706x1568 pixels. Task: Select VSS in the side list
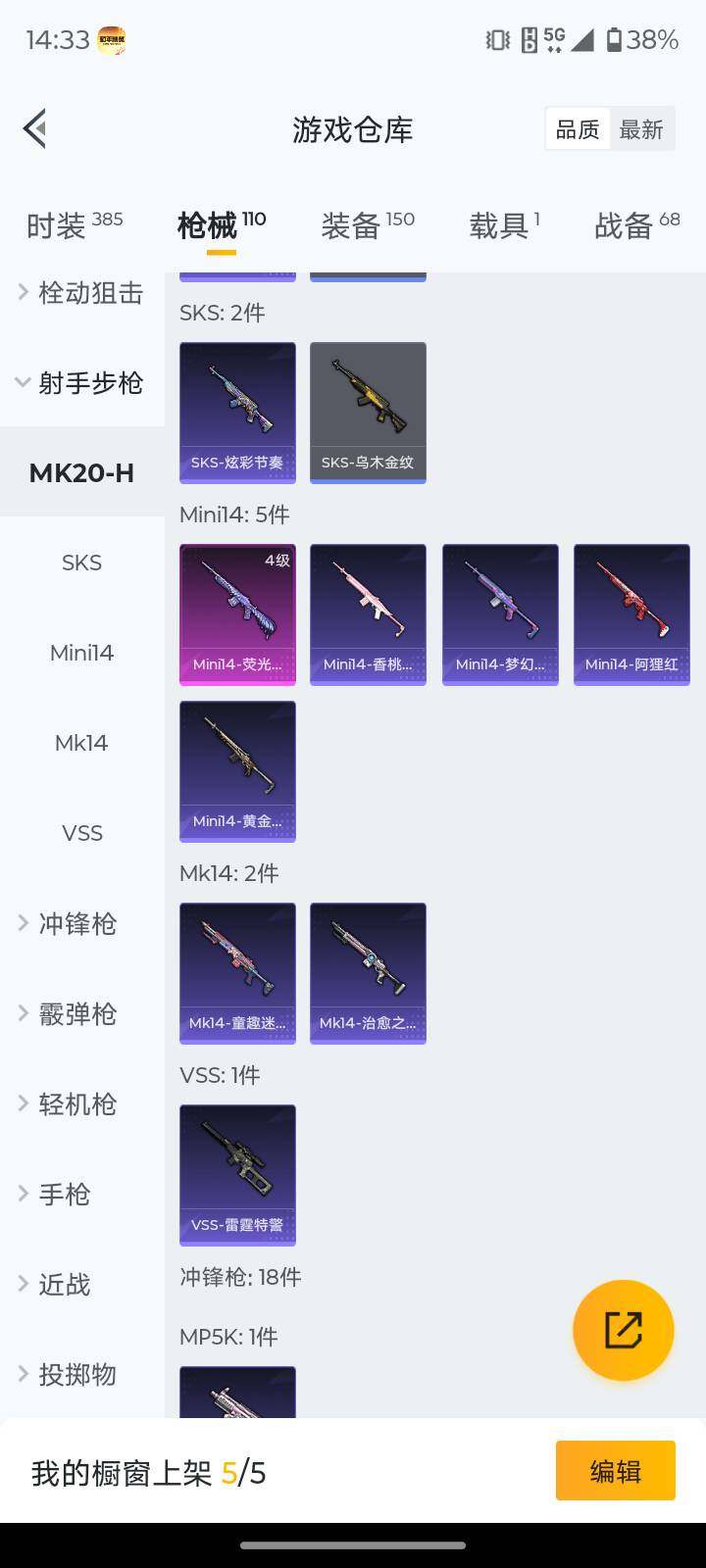81,833
